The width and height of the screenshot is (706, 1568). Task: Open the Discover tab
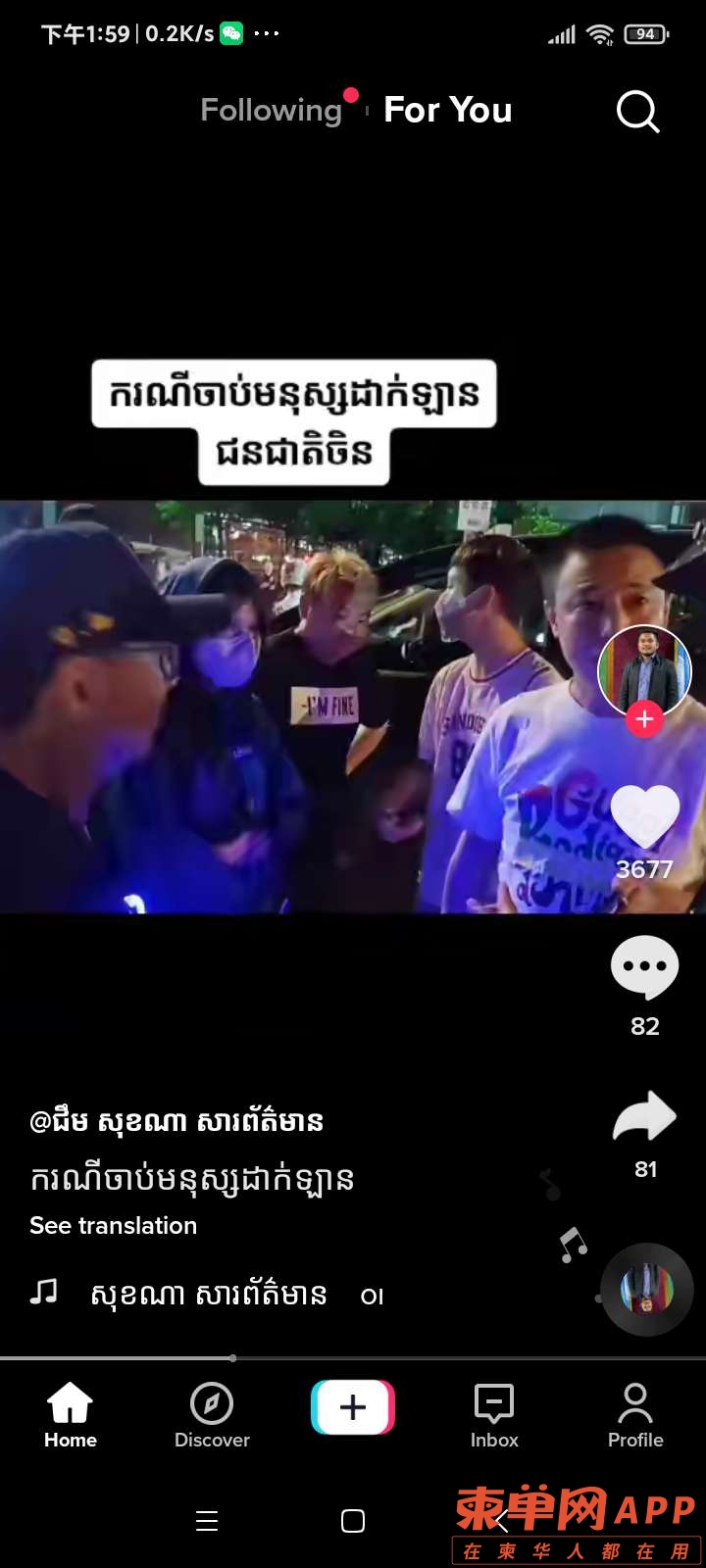tap(212, 1415)
